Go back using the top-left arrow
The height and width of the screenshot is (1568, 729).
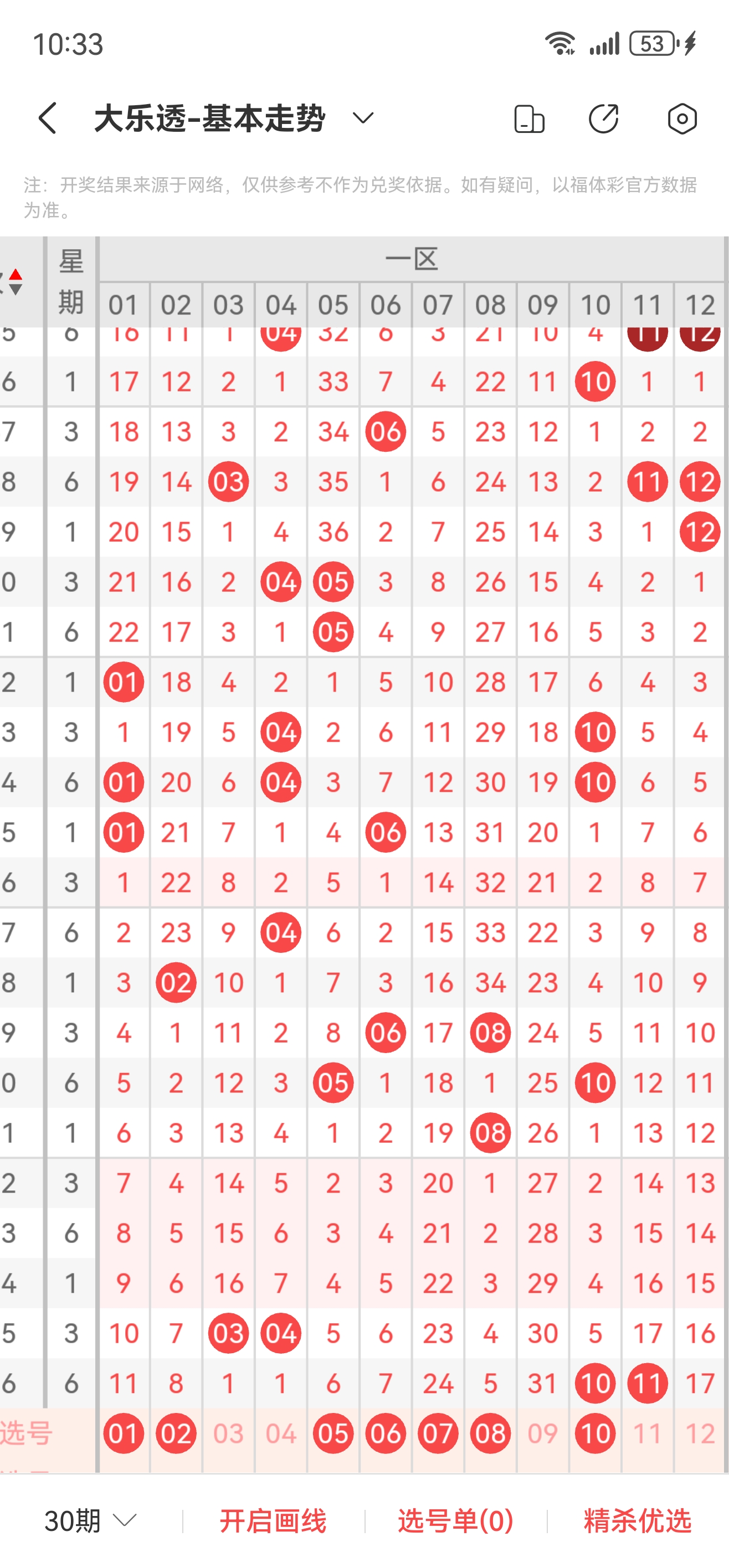tap(48, 118)
